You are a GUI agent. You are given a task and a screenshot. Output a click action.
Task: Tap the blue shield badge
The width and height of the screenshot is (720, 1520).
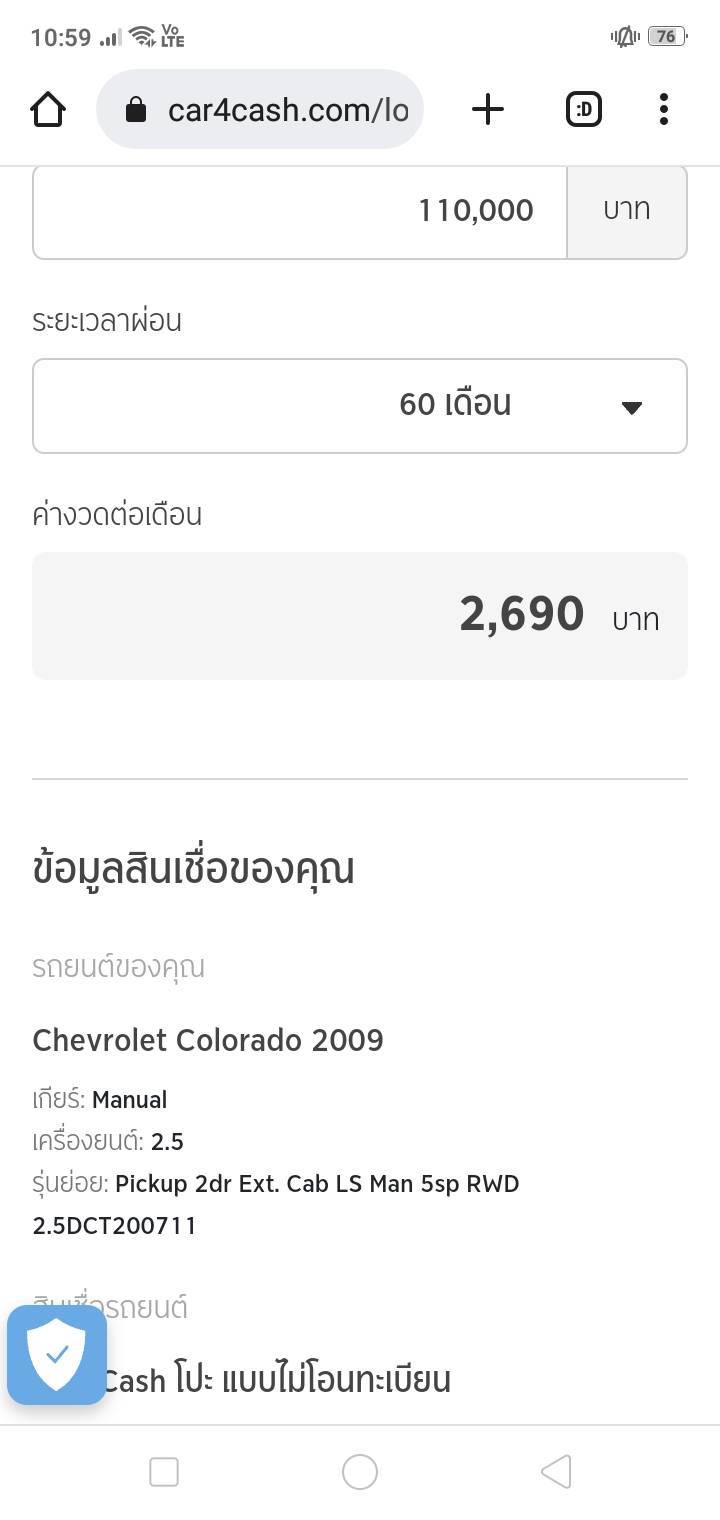[x=57, y=1354]
